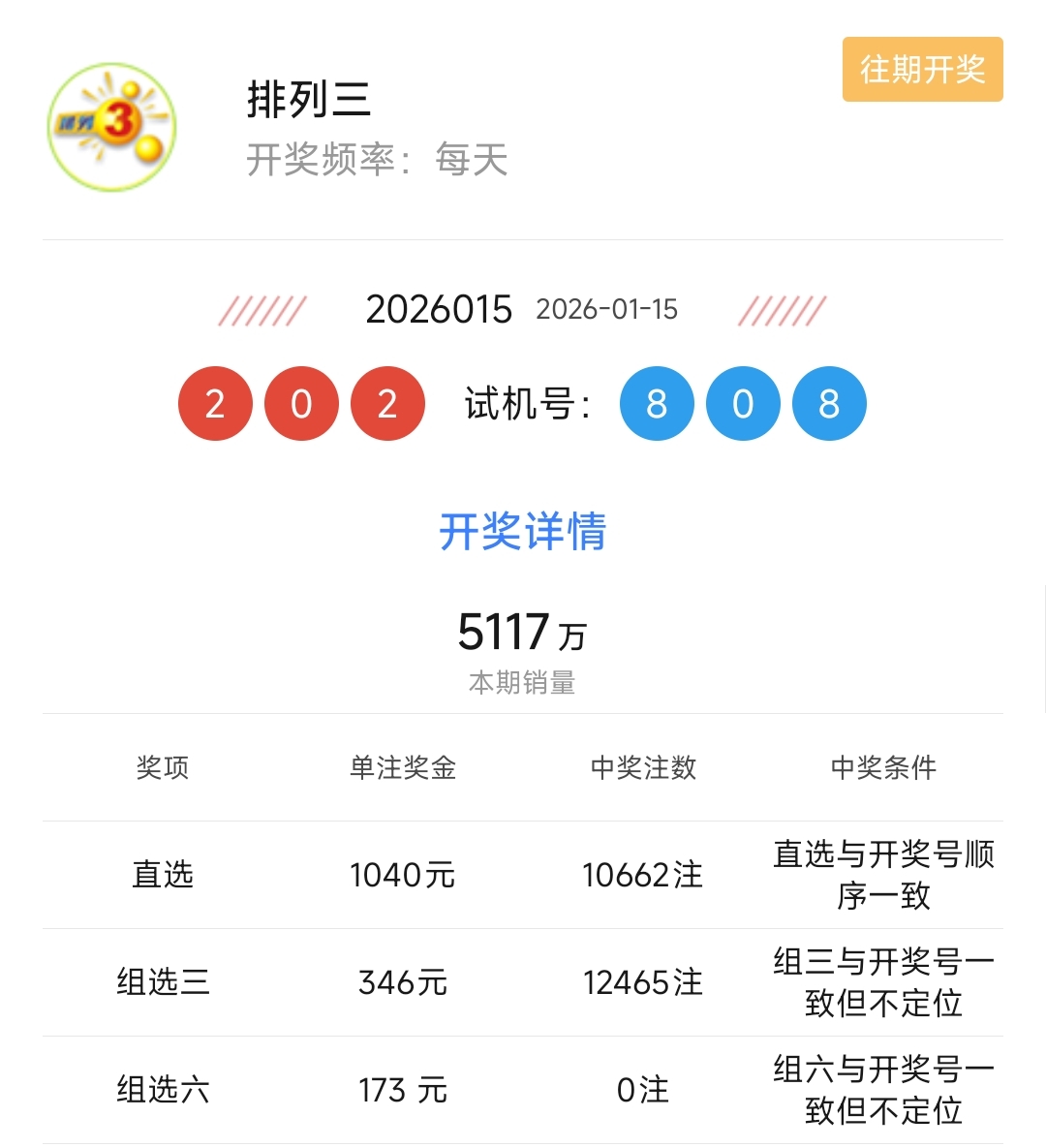
Task: Select the last red winning ball 2
Action: [387, 404]
